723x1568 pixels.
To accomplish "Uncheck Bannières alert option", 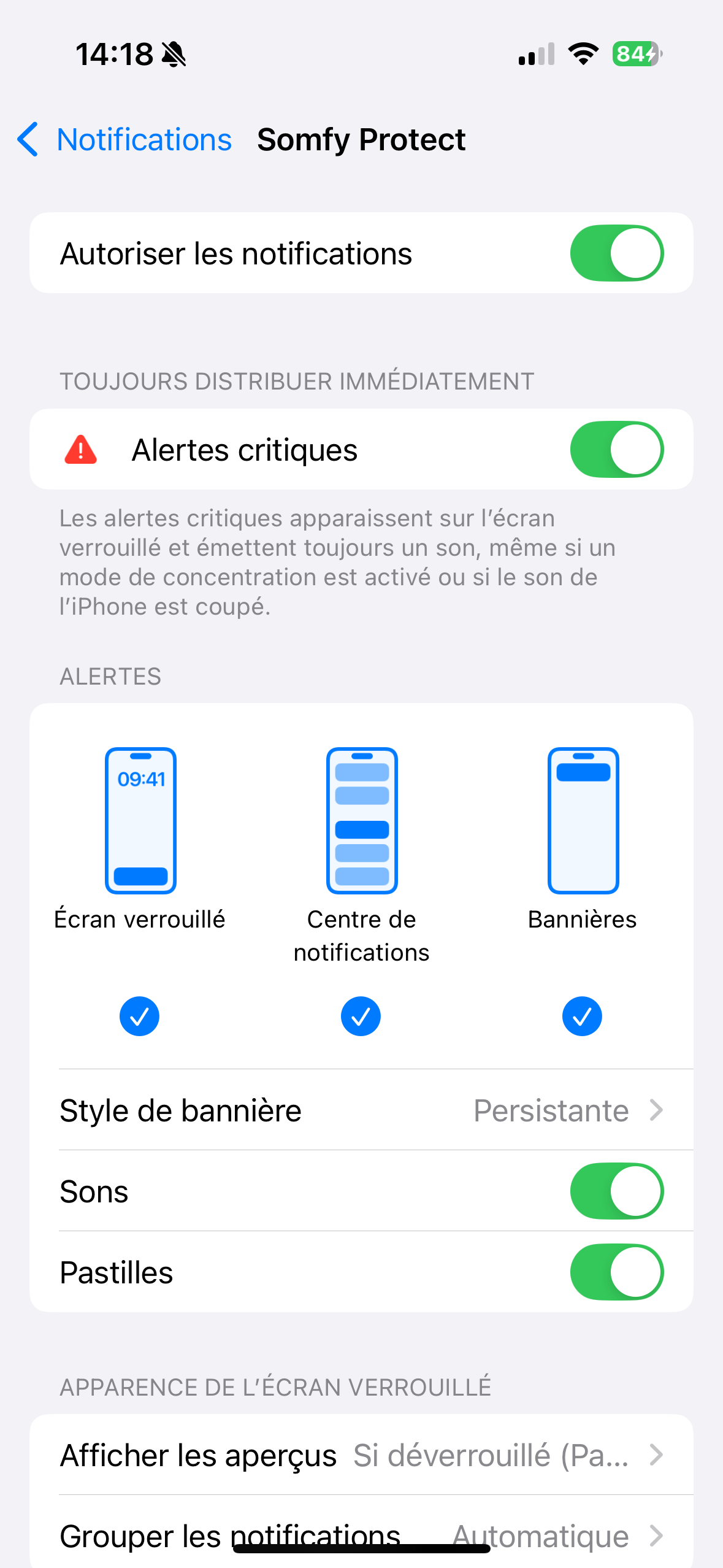I will coord(582,1017).
